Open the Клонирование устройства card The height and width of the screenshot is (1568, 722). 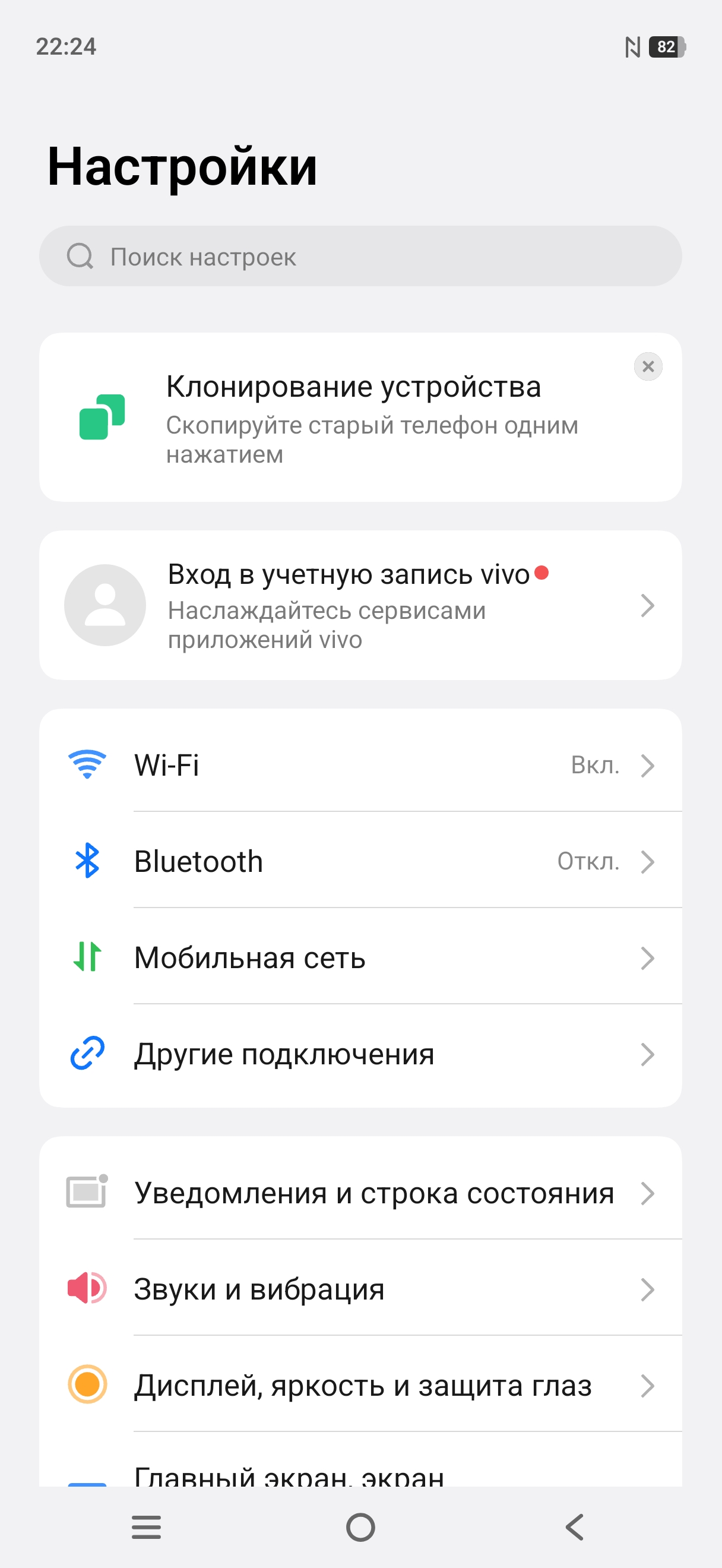pos(353,418)
